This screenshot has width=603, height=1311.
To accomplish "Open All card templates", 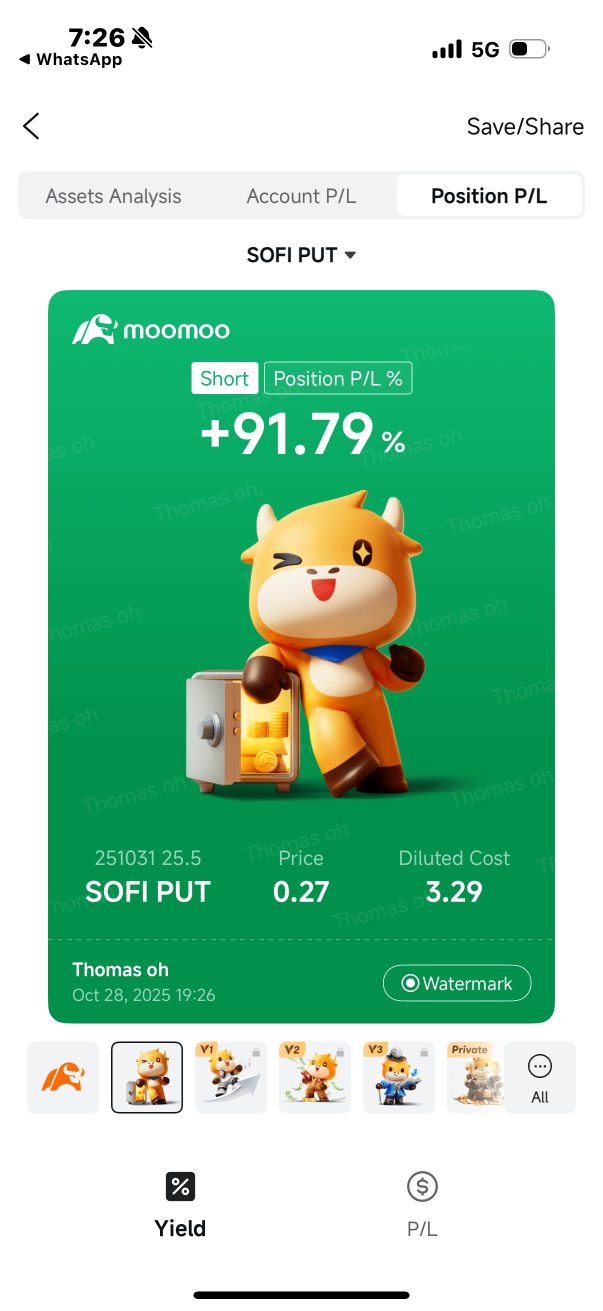I will pyautogui.click(x=540, y=1077).
